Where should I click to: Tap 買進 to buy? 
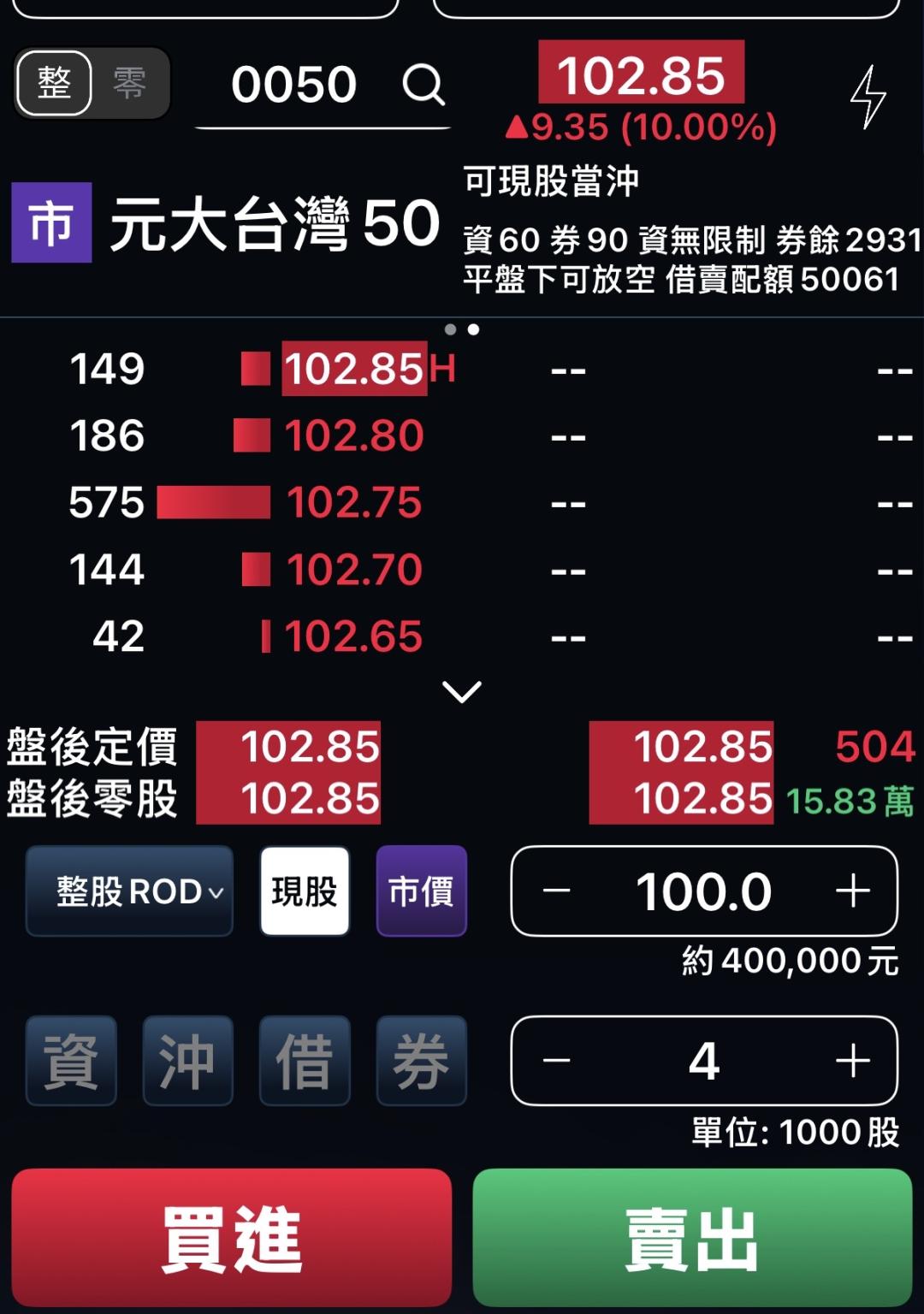(232, 1237)
